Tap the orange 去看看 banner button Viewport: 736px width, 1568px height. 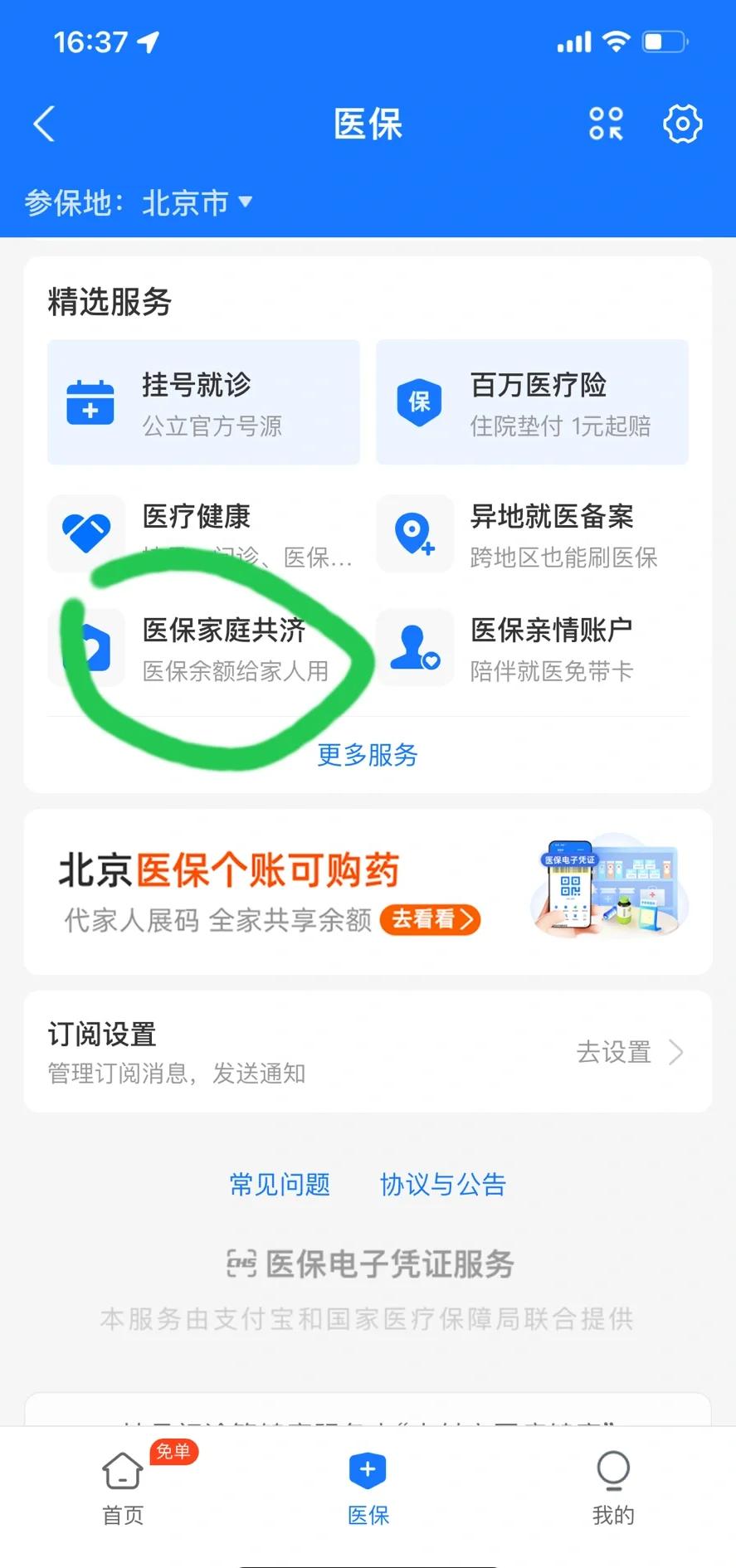(x=430, y=920)
